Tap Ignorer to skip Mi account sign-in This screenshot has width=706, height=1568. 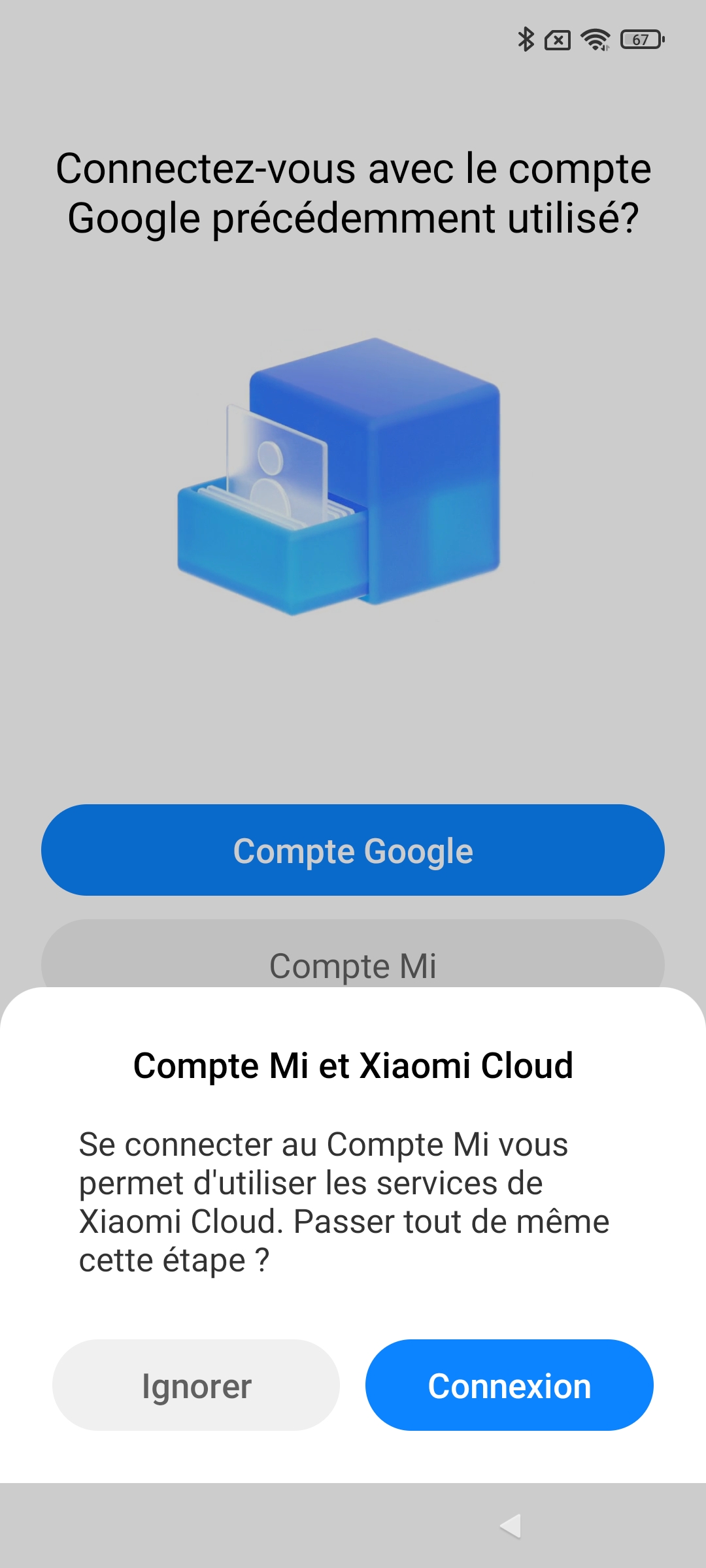pyautogui.click(x=196, y=1385)
